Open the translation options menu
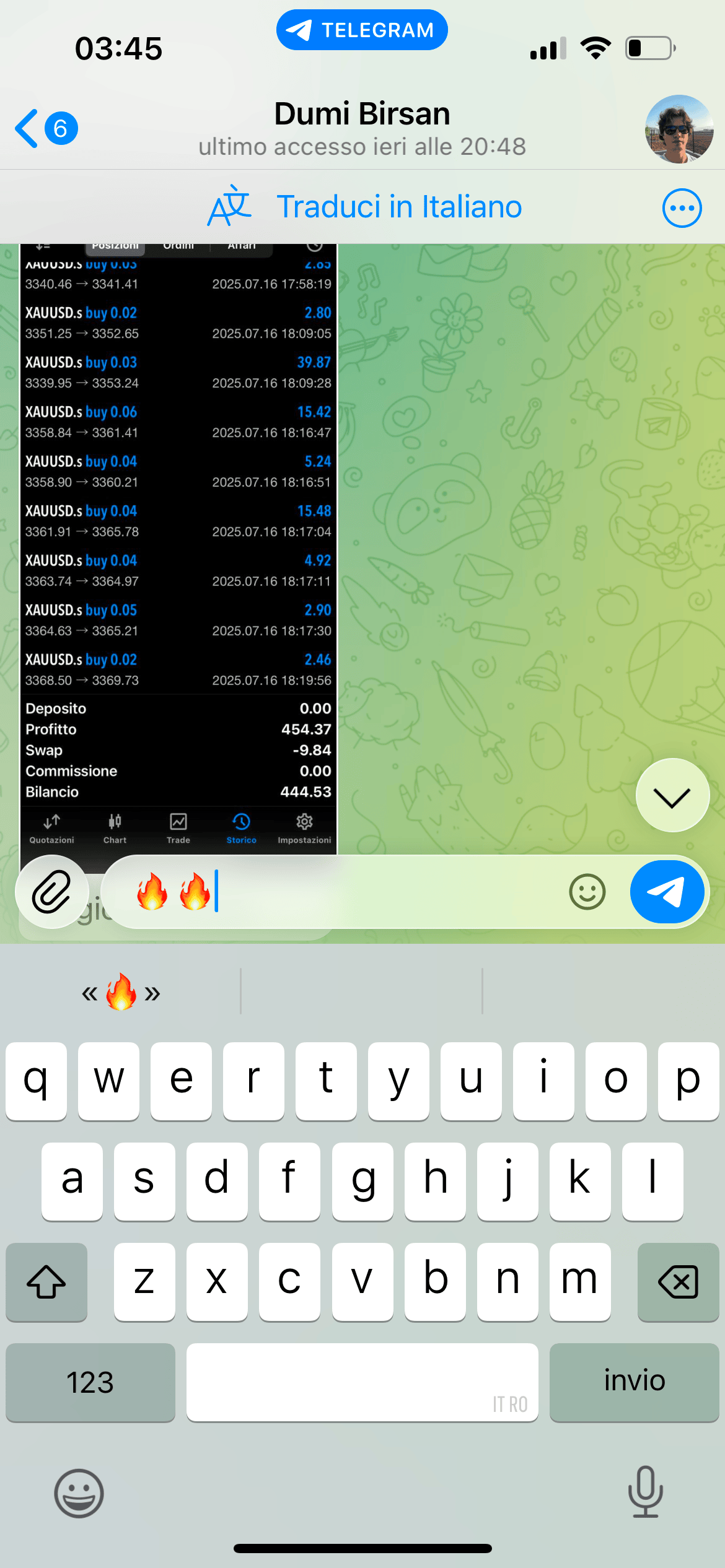Image resolution: width=725 pixels, height=1568 pixels. 682,208
